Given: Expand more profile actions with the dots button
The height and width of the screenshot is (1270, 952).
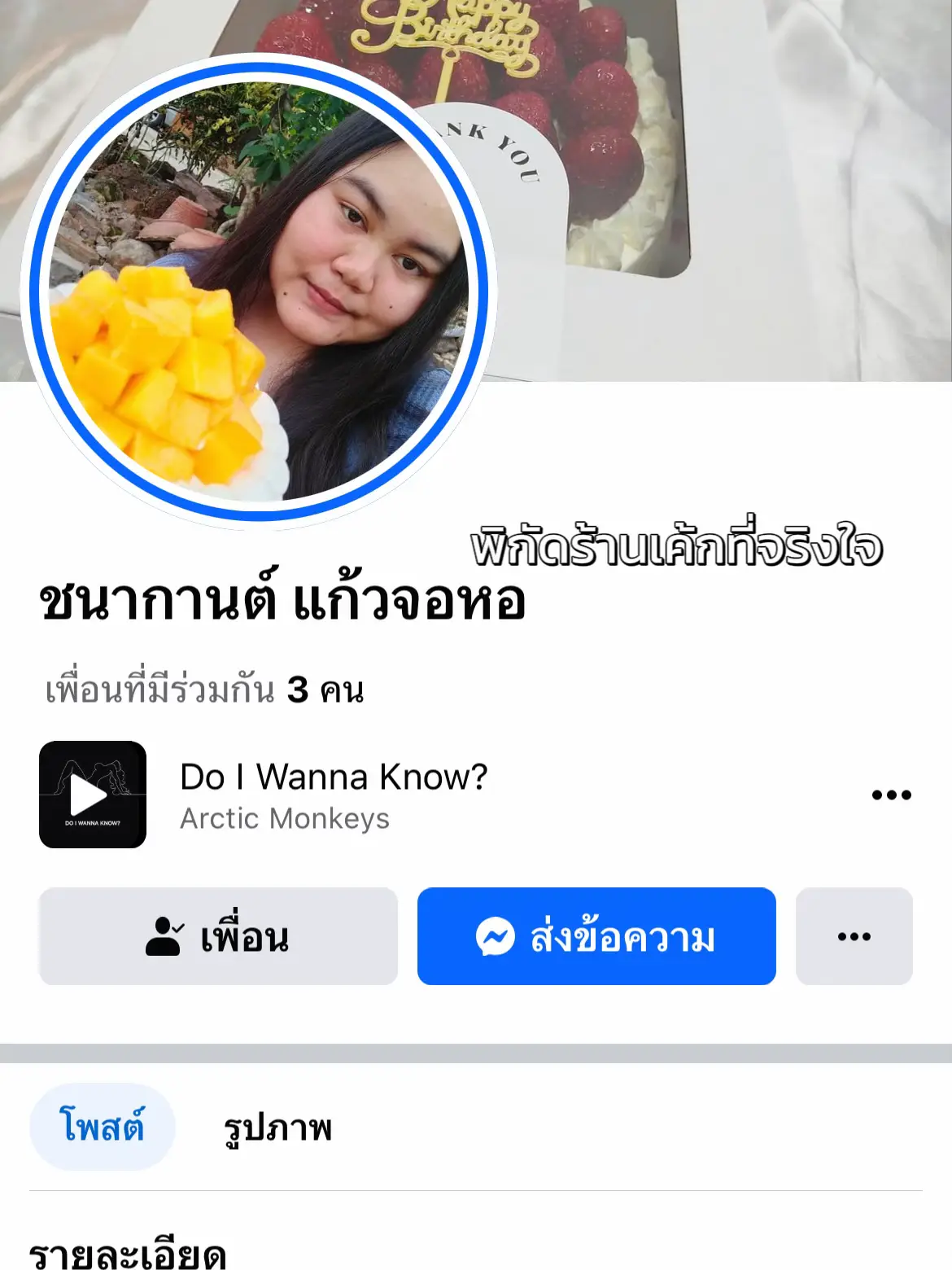Looking at the screenshot, I should [854, 936].
